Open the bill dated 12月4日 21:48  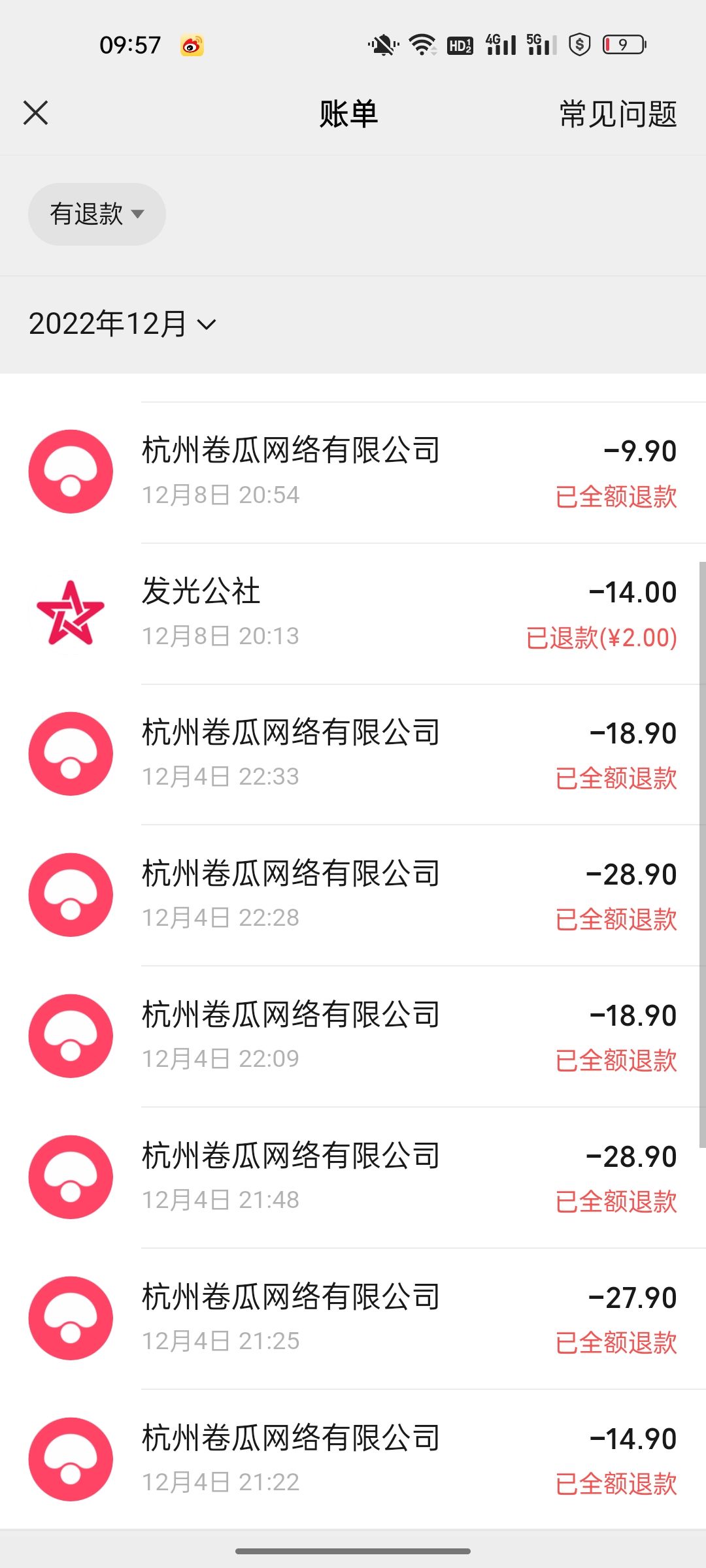[353, 1178]
